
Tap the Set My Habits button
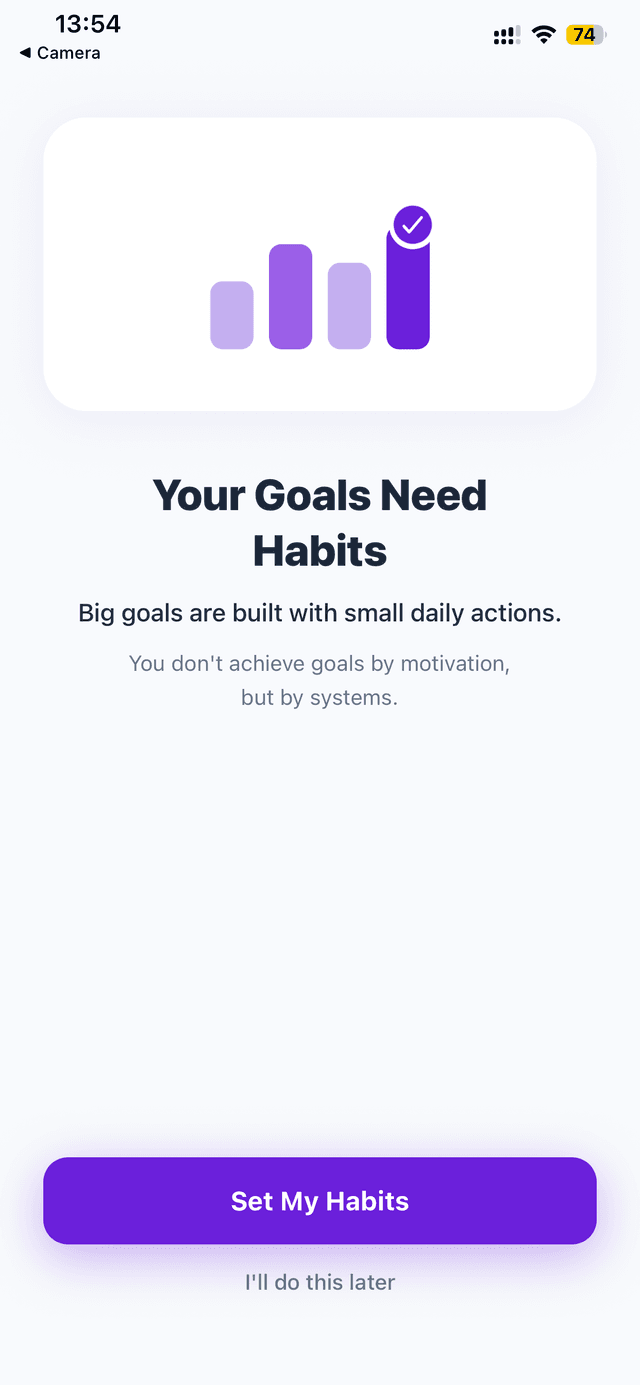tap(320, 1200)
